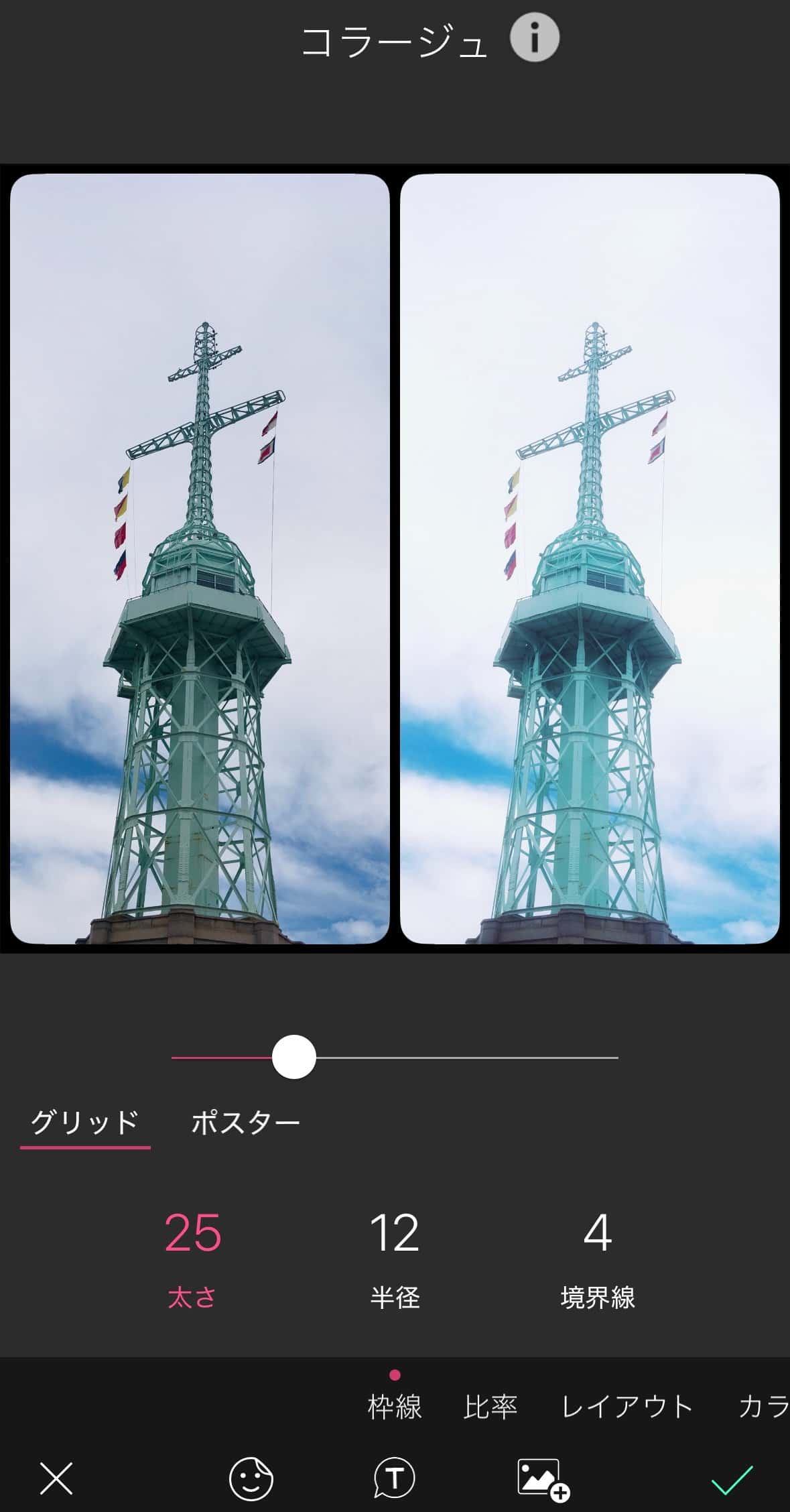Add text with the T bubble icon
The width and height of the screenshot is (790, 1512).
coord(394,1478)
